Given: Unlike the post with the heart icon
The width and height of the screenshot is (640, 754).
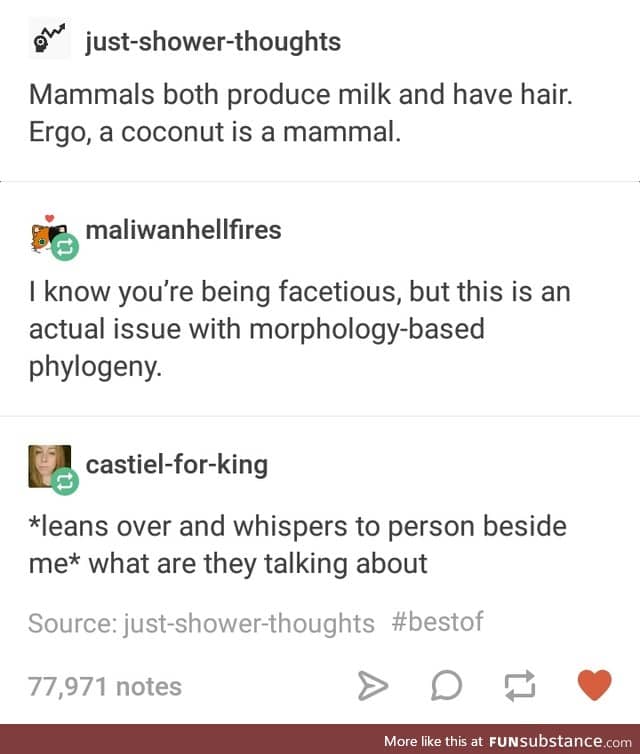Looking at the screenshot, I should [595, 685].
